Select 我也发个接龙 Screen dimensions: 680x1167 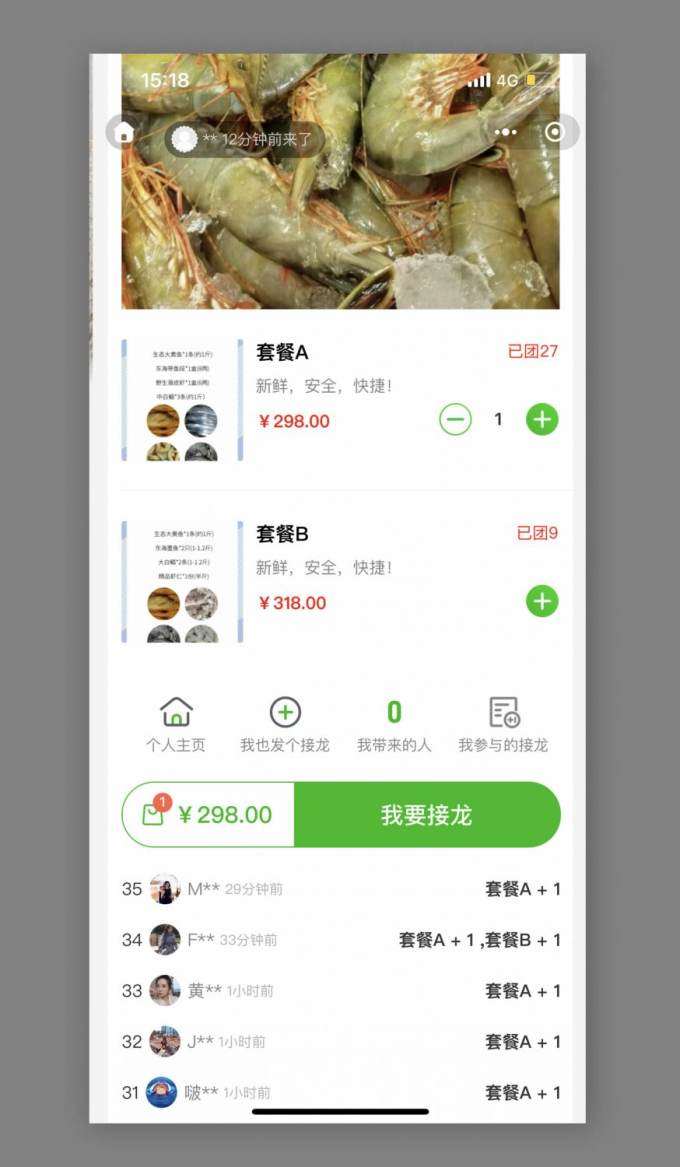click(x=285, y=725)
